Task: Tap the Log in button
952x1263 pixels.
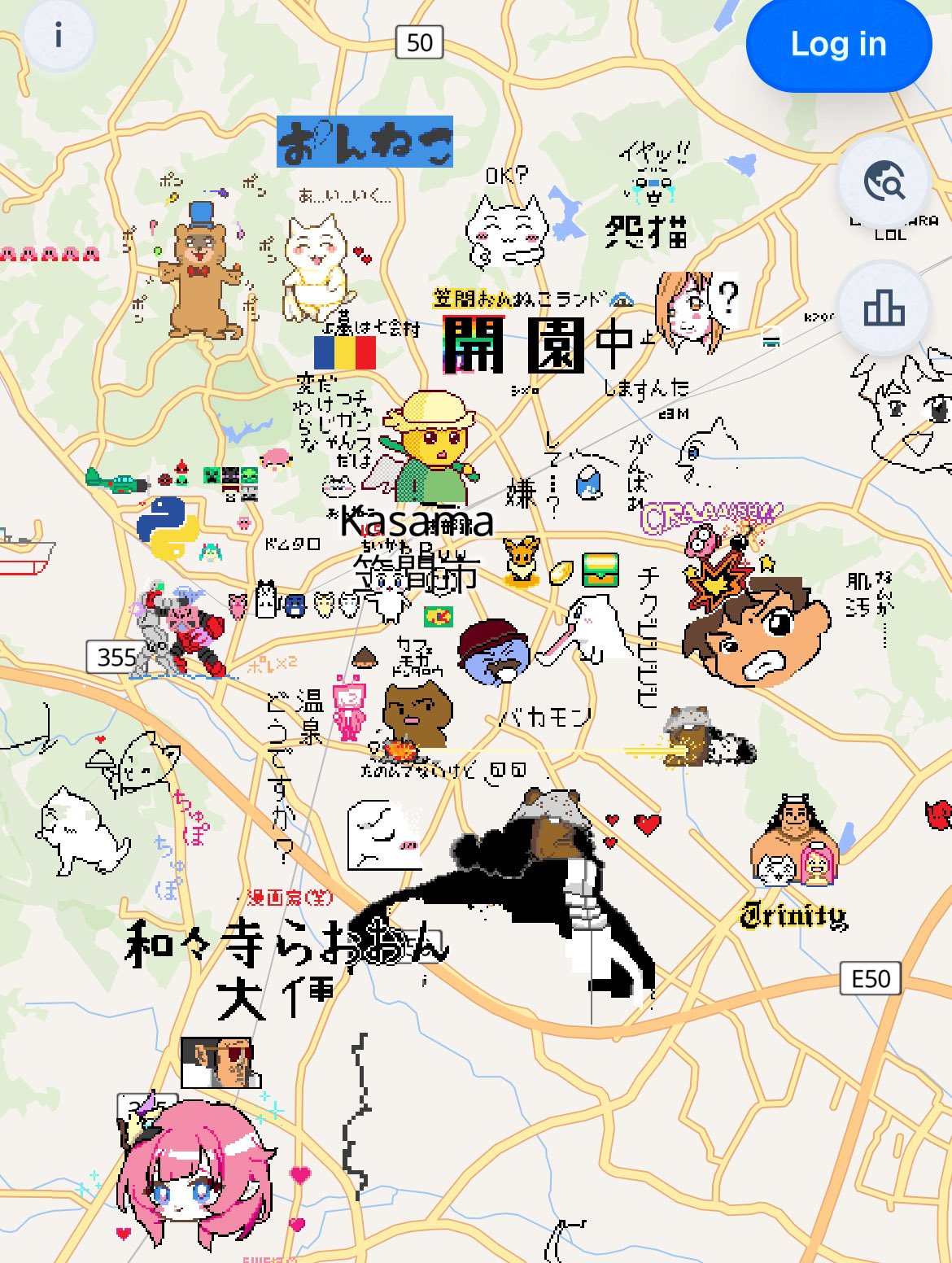Action: 838,45
